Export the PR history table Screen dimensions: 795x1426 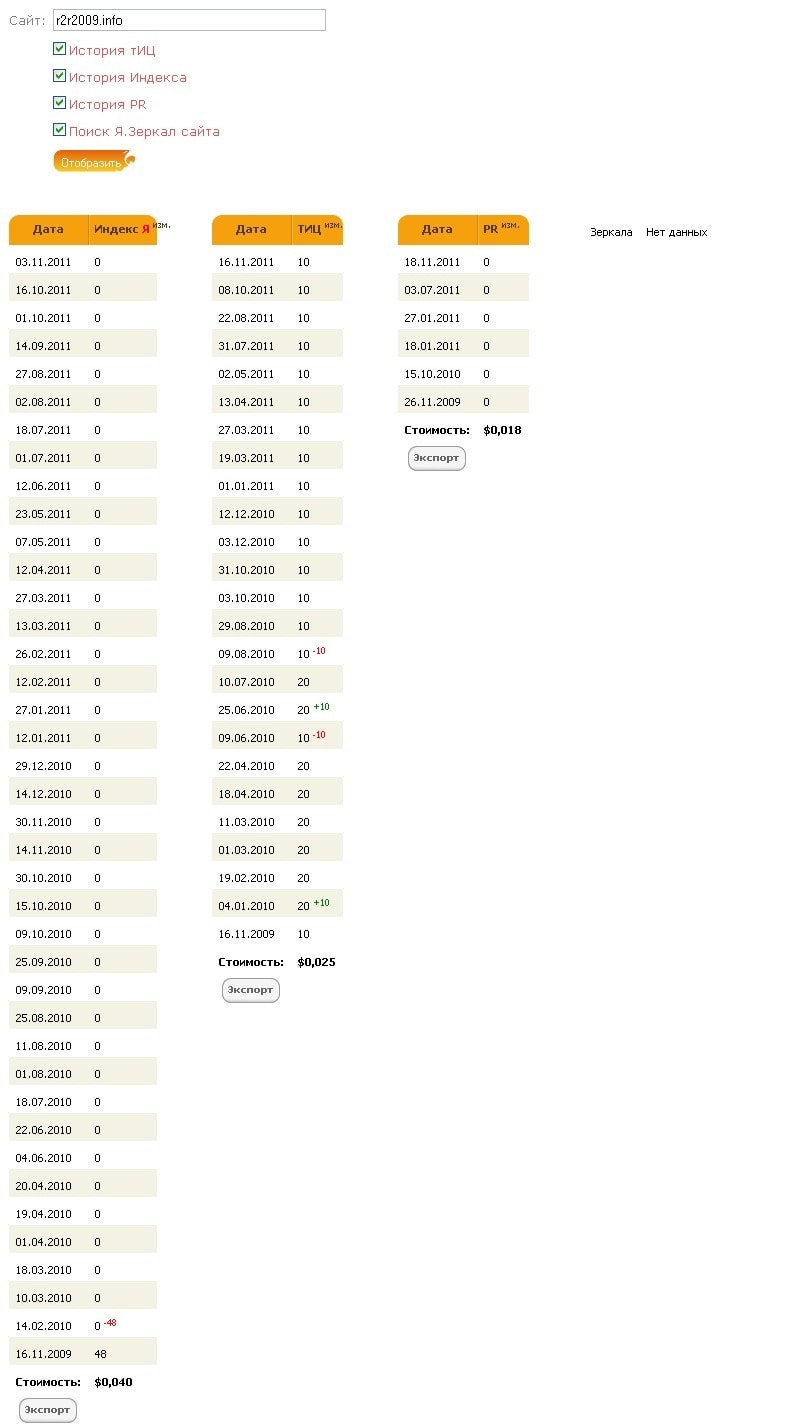[x=437, y=458]
